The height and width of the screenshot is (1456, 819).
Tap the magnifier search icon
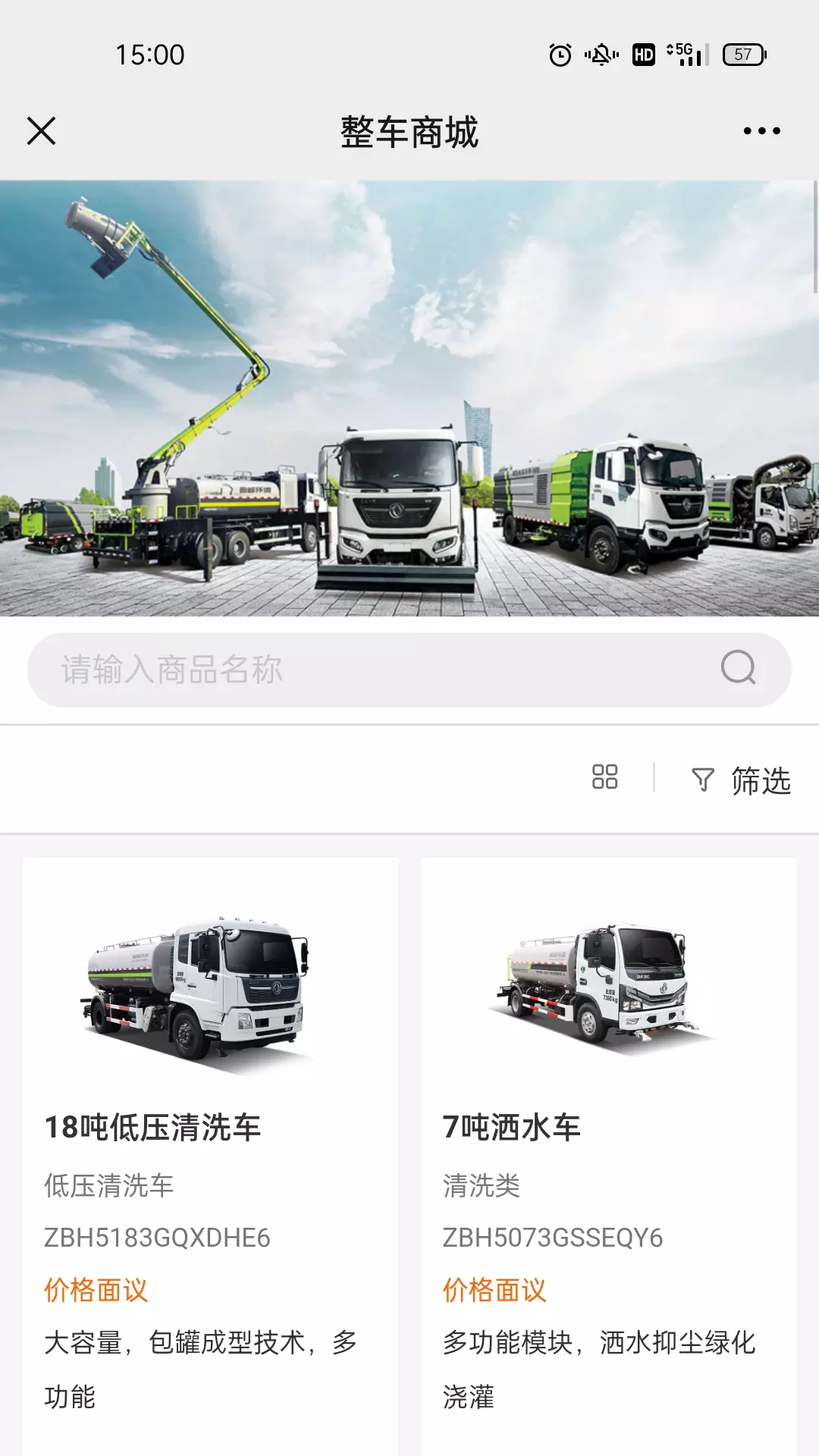pyautogui.click(x=738, y=668)
